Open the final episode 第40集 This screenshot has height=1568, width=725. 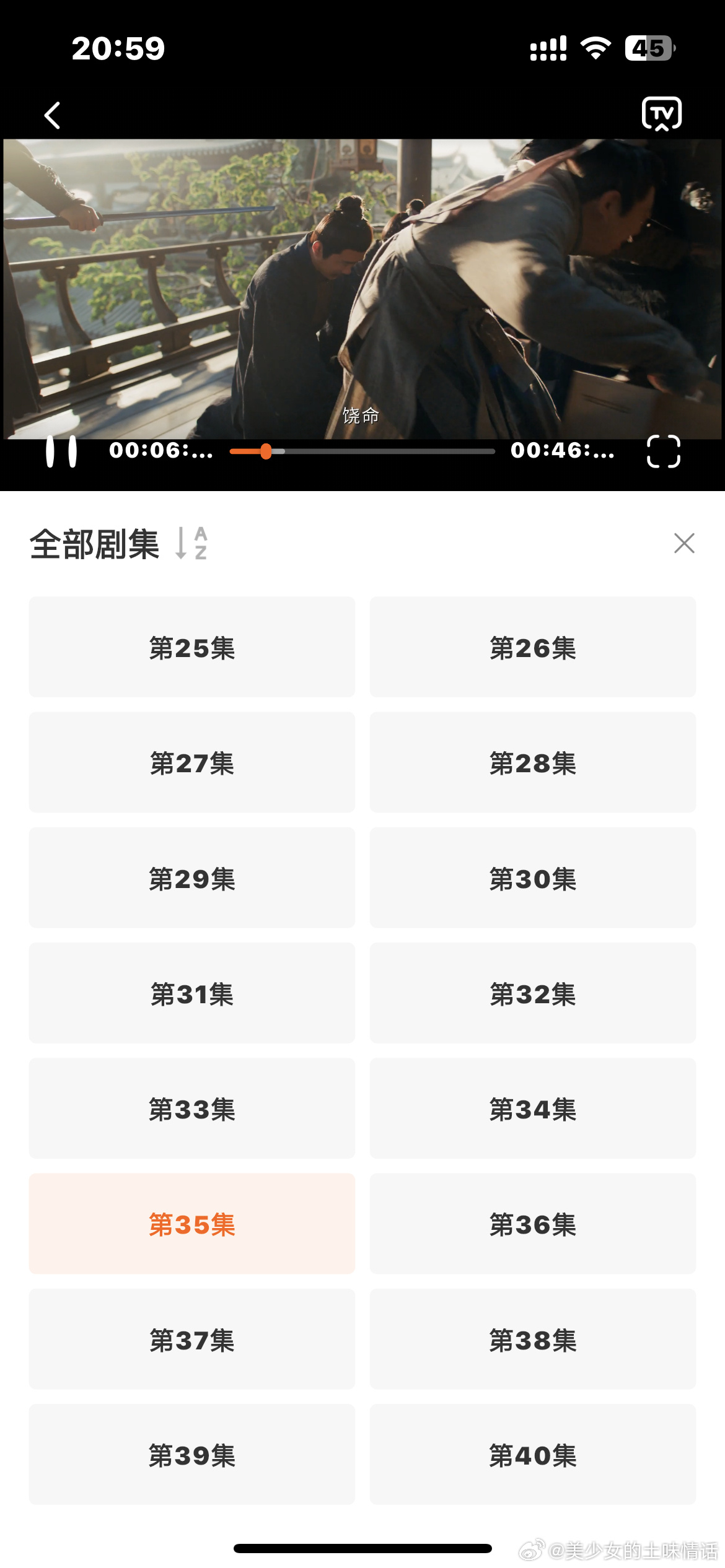point(534,1455)
